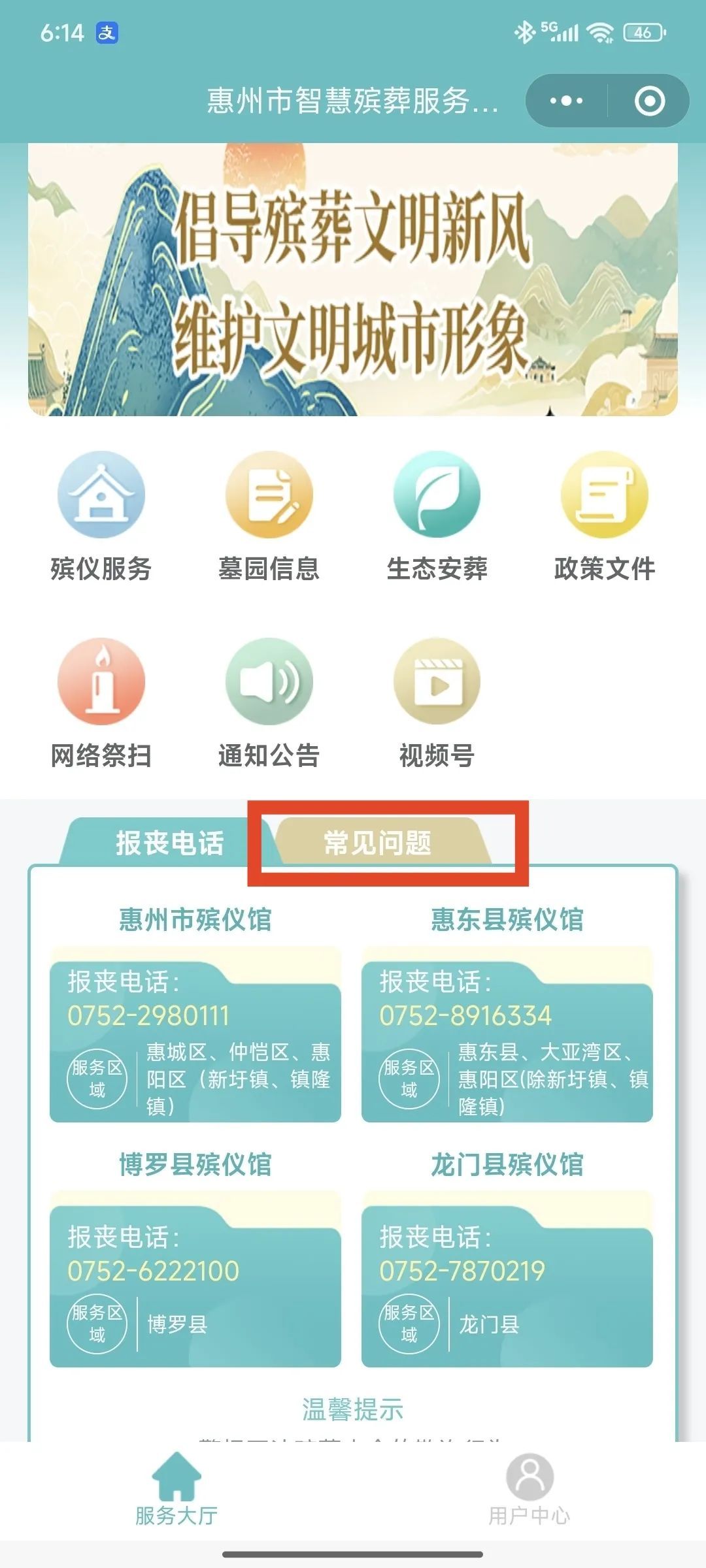The height and width of the screenshot is (1568, 706).
Task: Switch to the 常见问题 tab
Action: [378, 843]
